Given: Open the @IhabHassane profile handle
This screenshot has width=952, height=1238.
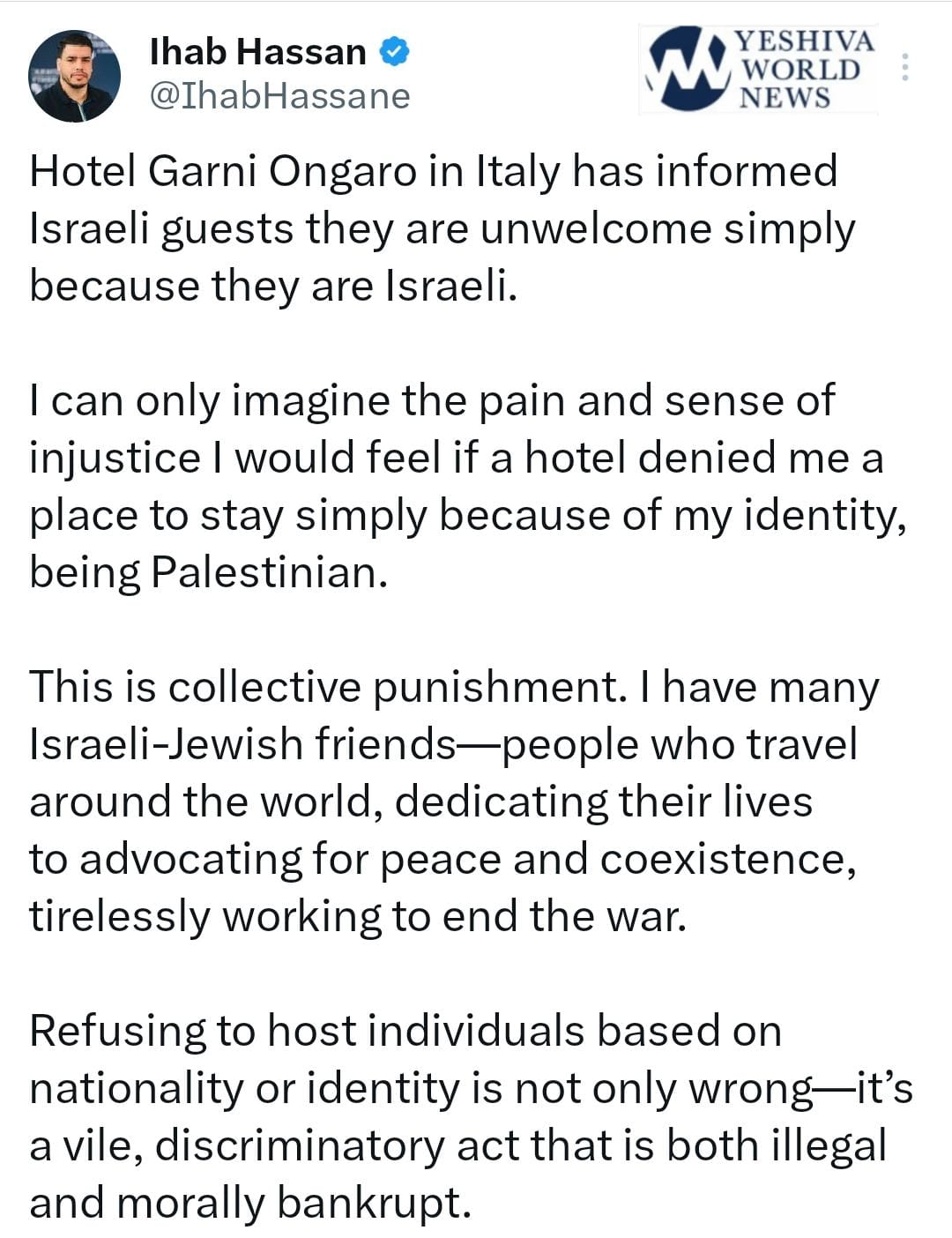Looking at the screenshot, I should click(x=279, y=96).
